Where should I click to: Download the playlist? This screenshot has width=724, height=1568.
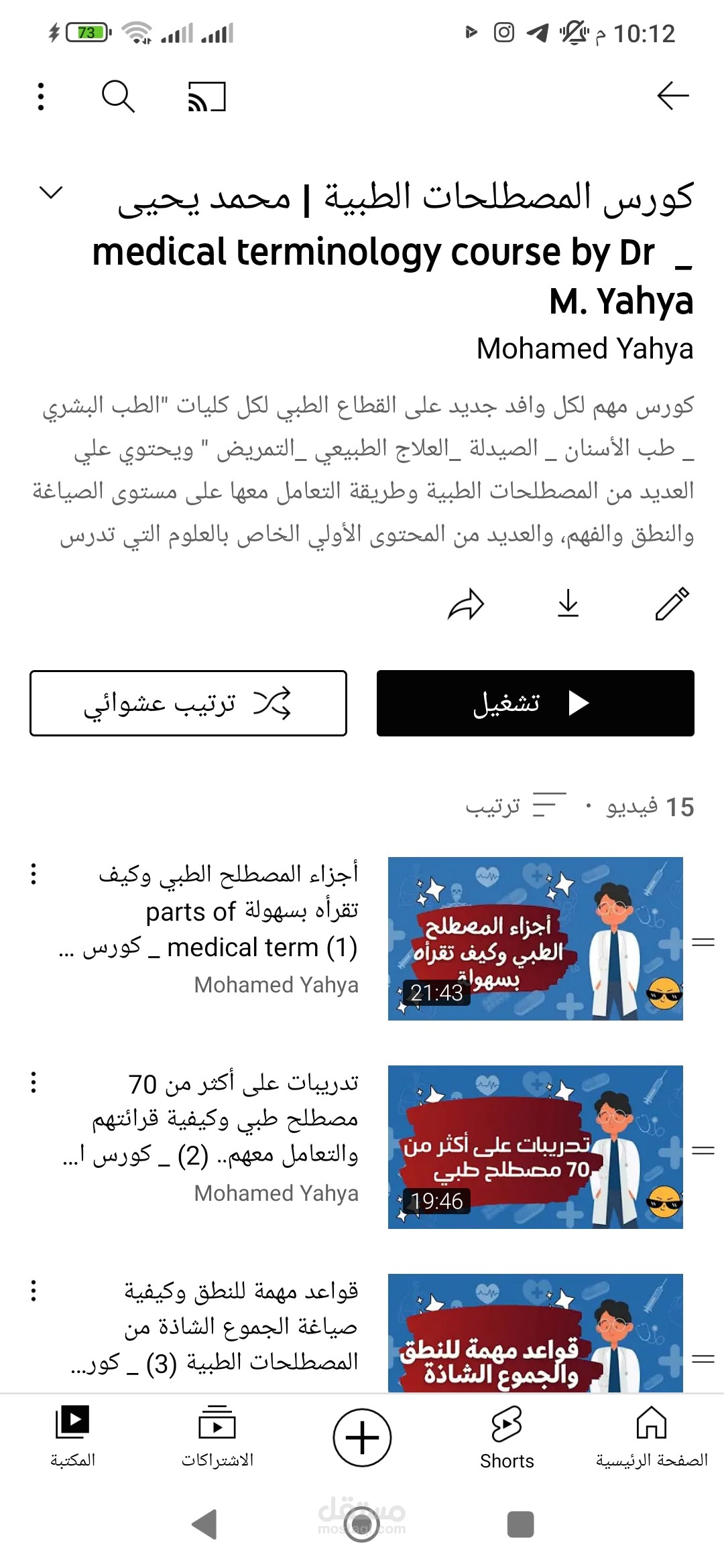568,604
